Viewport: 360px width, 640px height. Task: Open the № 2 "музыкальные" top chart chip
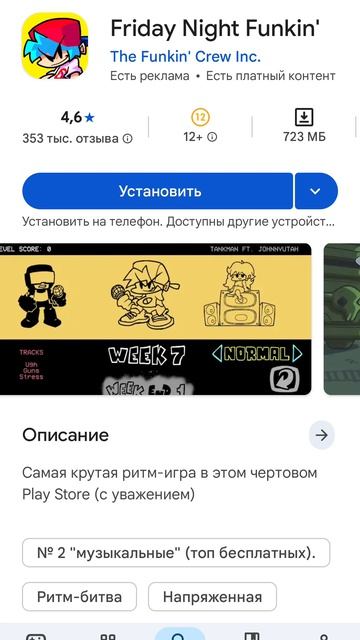[176, 553]
